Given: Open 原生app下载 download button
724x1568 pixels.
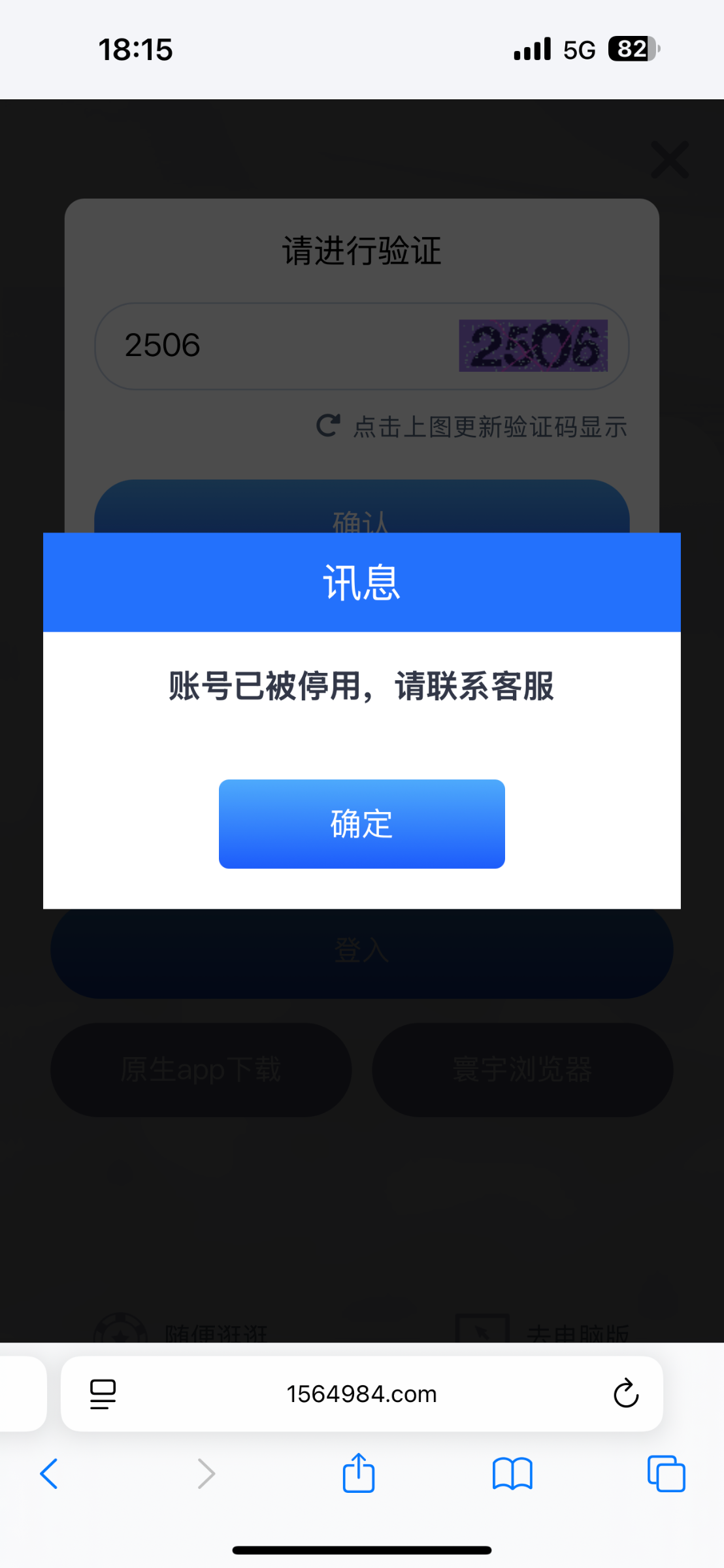Looking at the screenshot, I should 201,1070.
